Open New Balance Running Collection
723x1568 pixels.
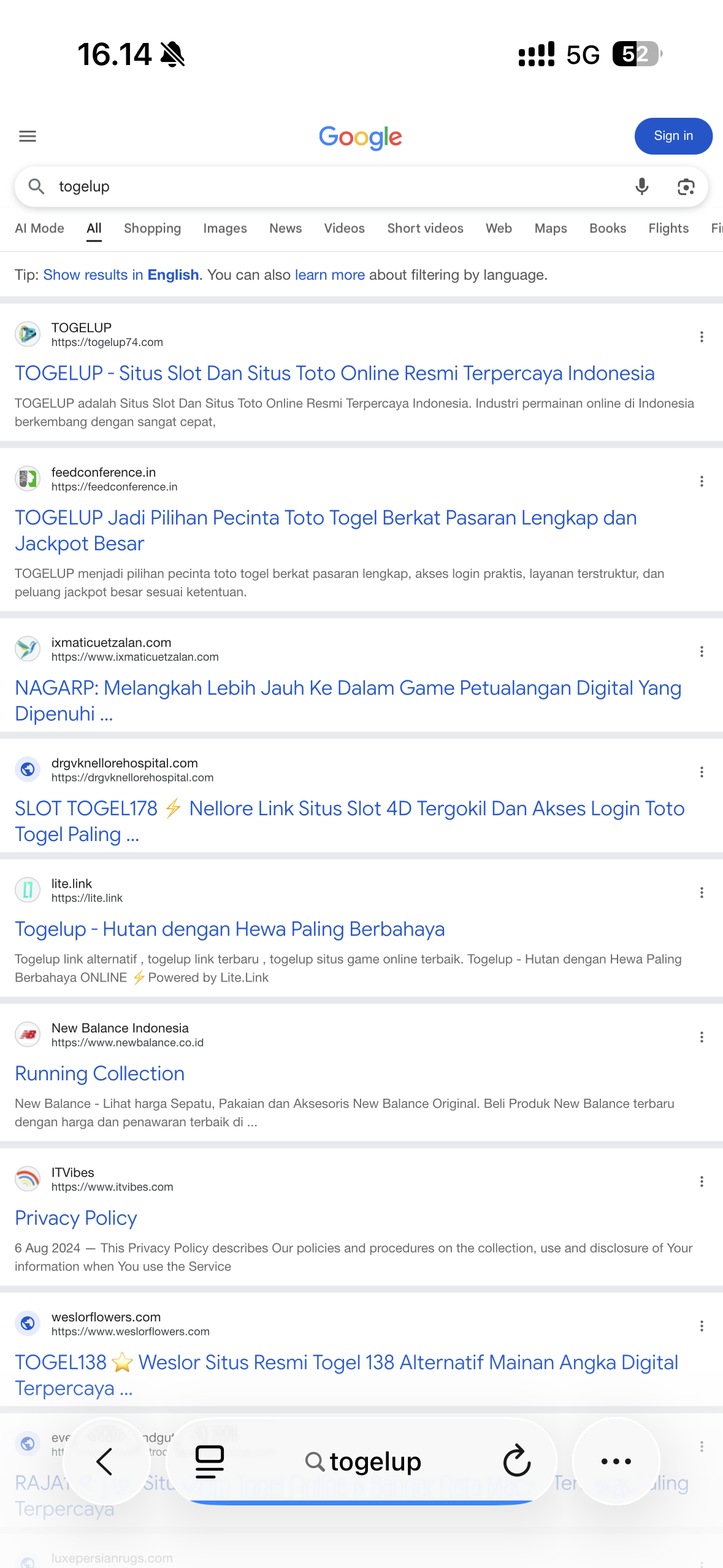click(100, 1074)
